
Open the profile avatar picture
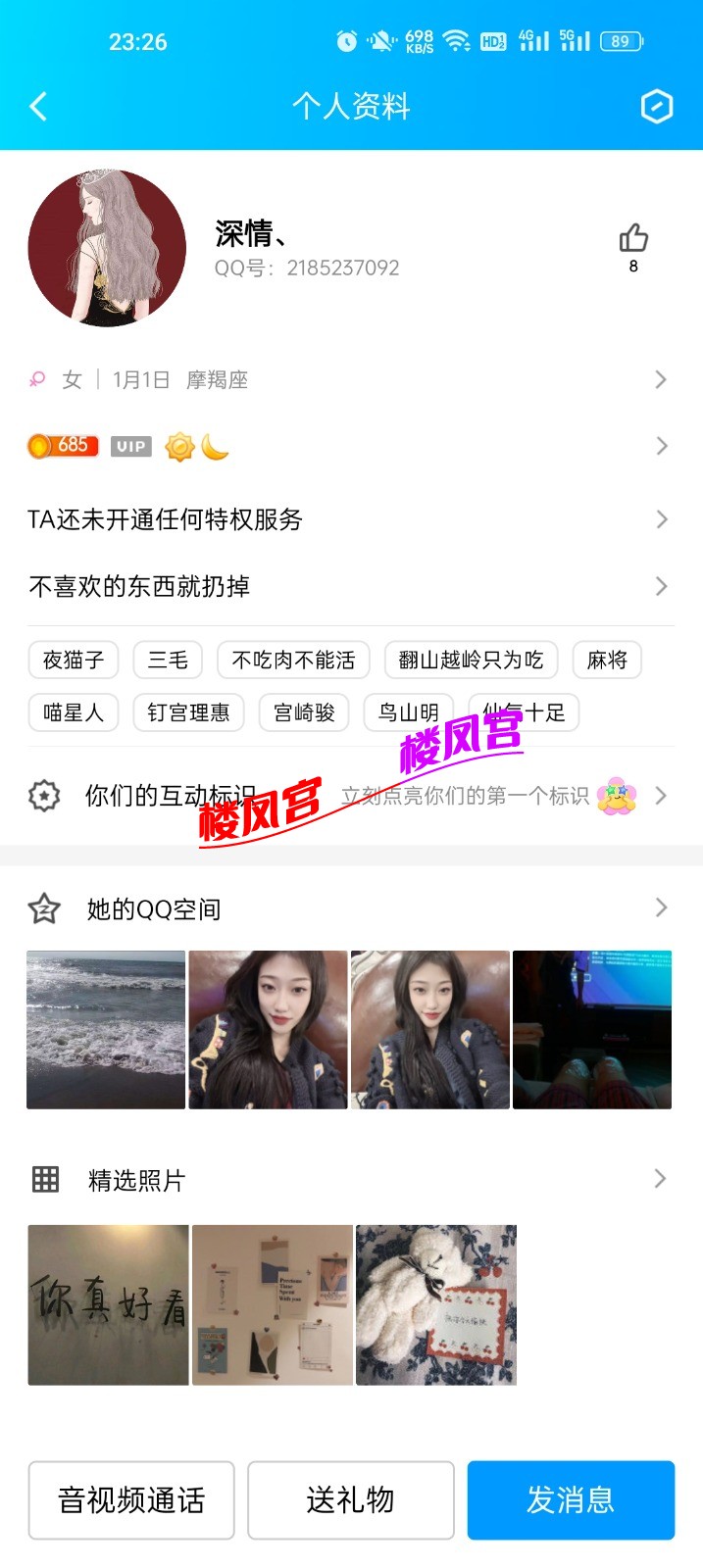coord(107,248)
